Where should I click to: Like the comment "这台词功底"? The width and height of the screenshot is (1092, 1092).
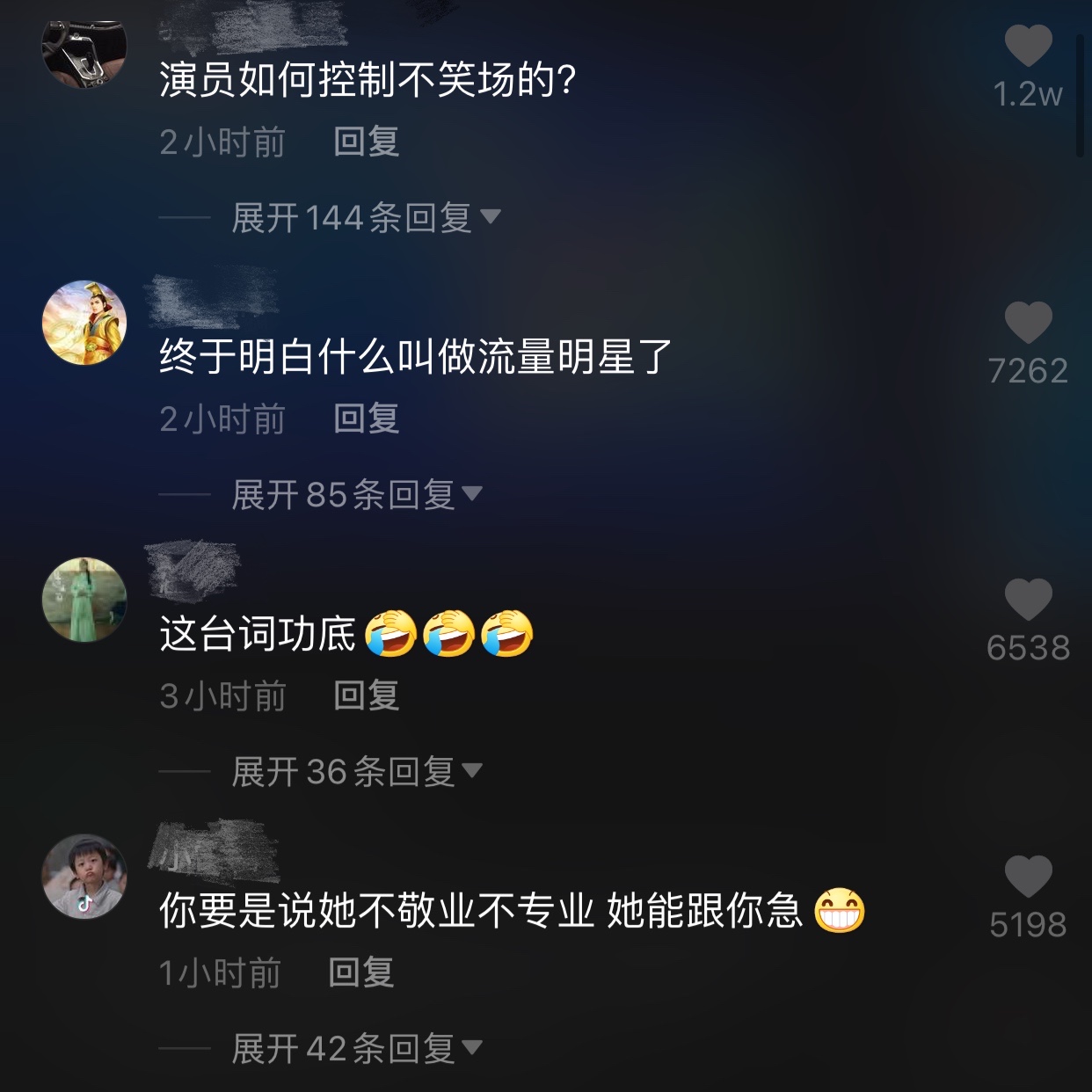(x=1028, y=600)
